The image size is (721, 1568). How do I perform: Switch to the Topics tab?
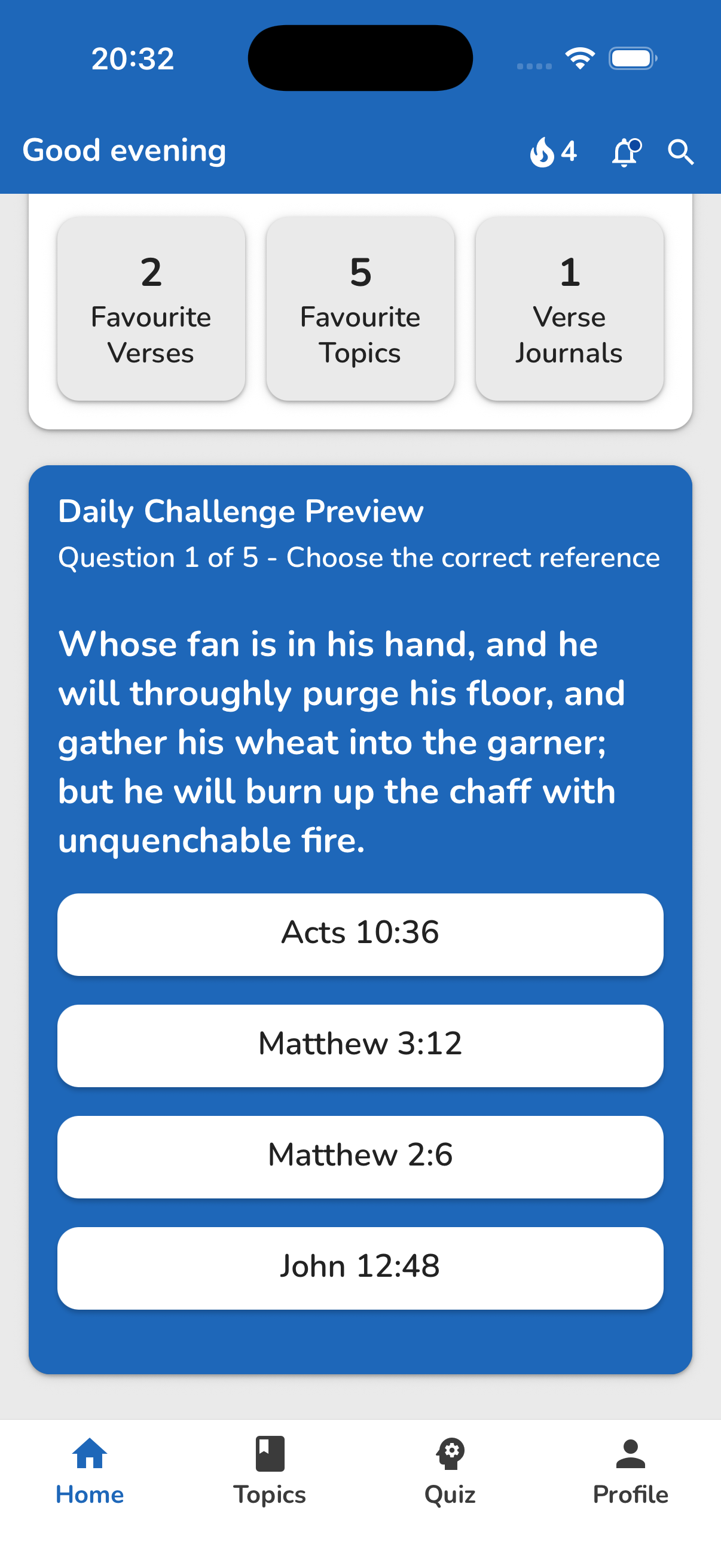pyautogui.click(x=270, y=1473)
